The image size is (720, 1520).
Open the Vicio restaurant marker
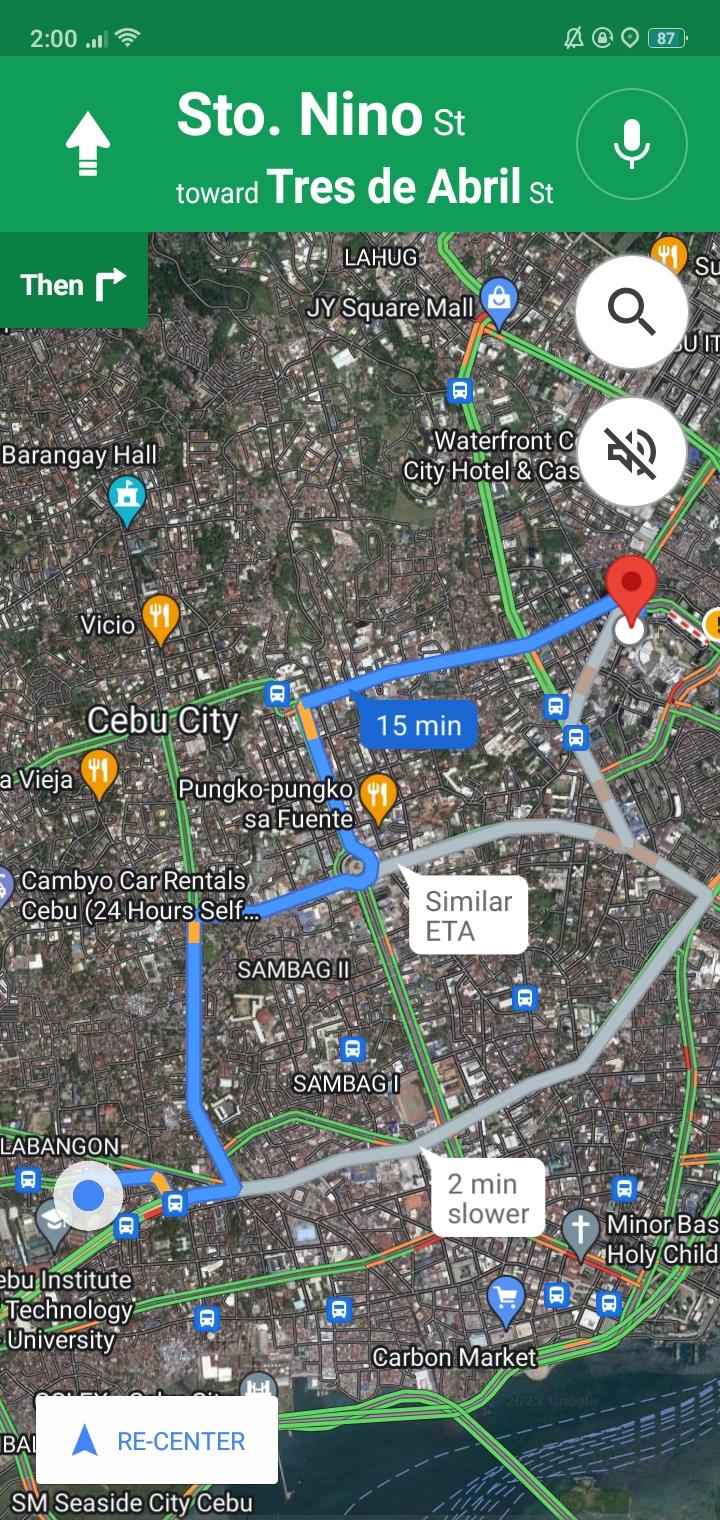pyautogui.click(x=159, y=619)
